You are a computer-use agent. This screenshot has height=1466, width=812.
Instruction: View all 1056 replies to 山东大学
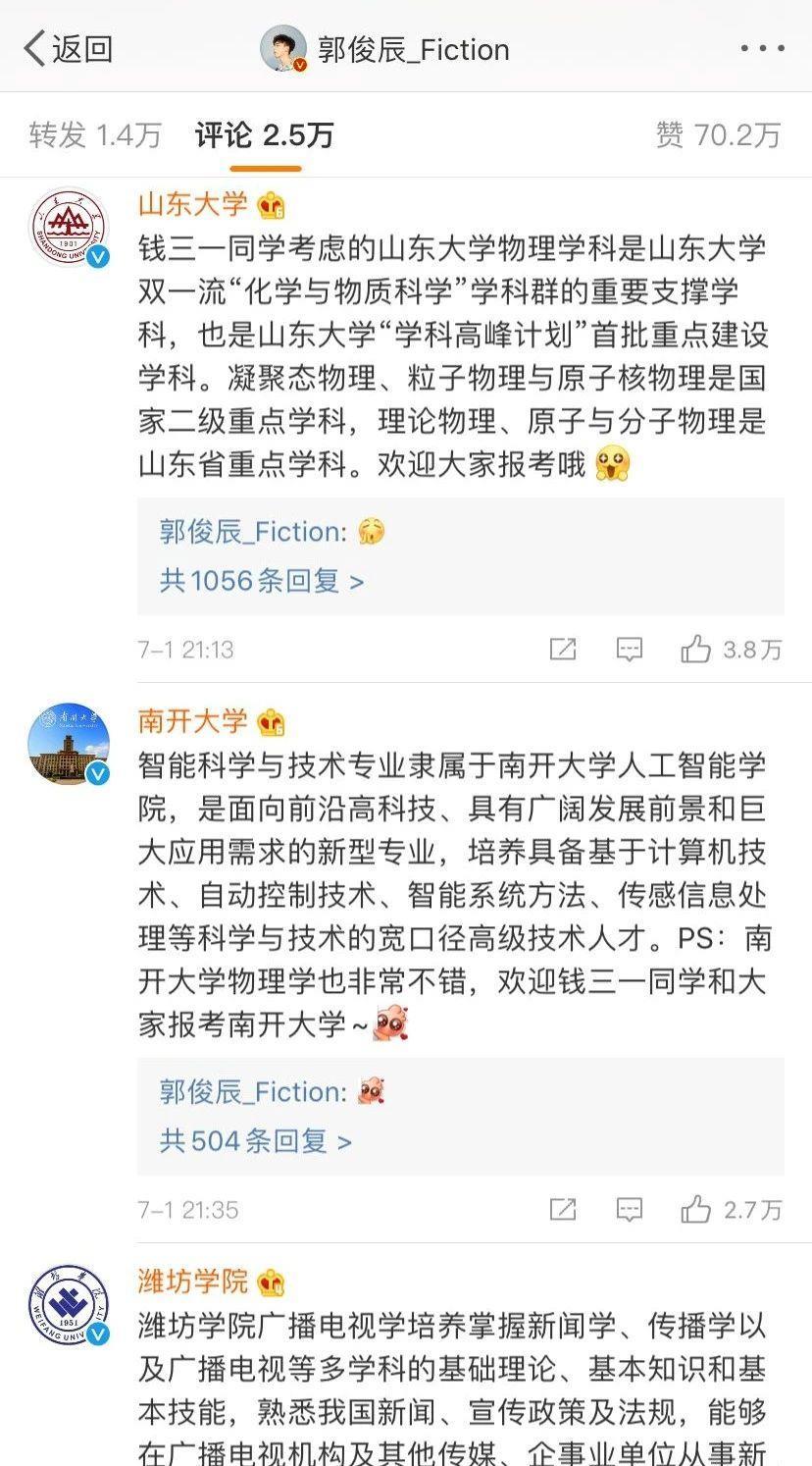[x=262, y=581]
